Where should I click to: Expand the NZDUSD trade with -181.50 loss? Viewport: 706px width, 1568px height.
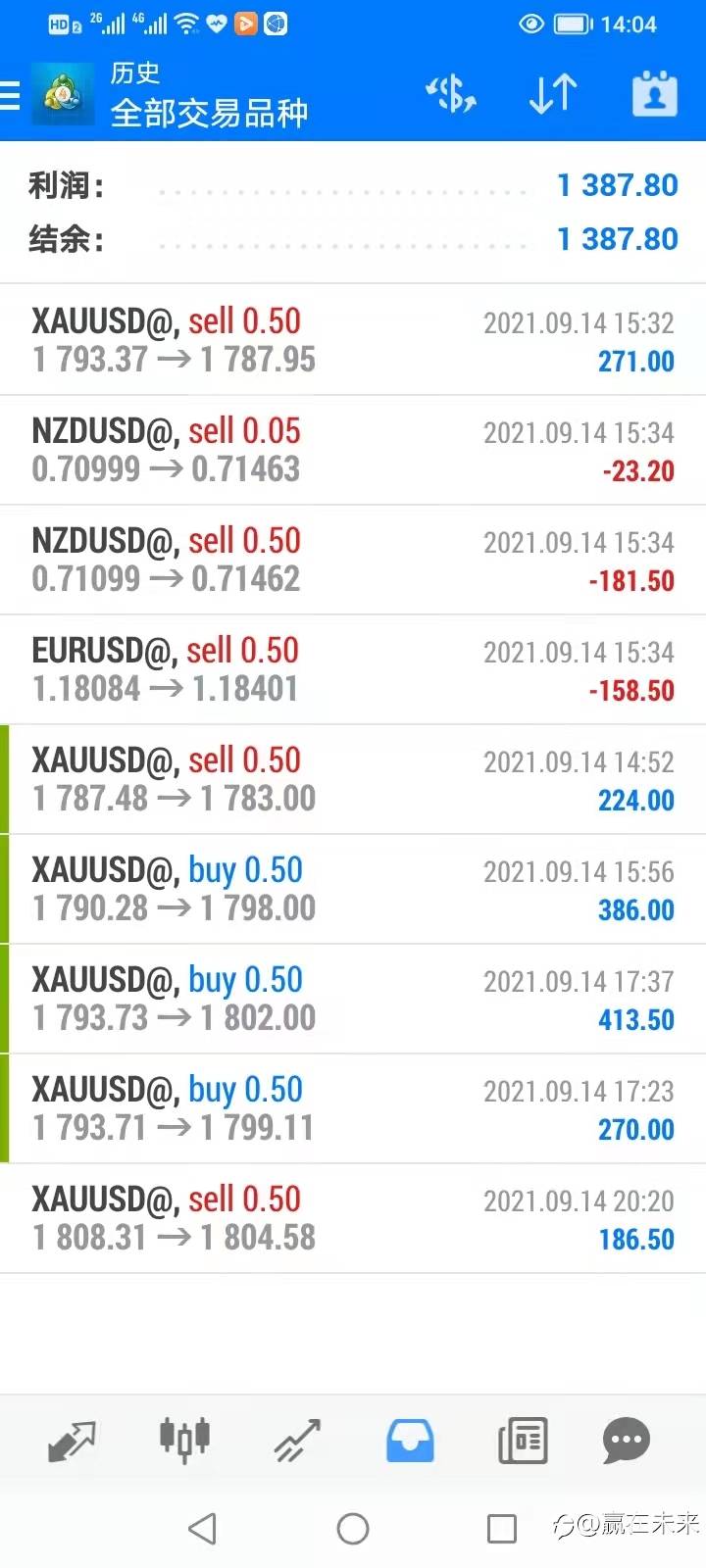point(353,560)
